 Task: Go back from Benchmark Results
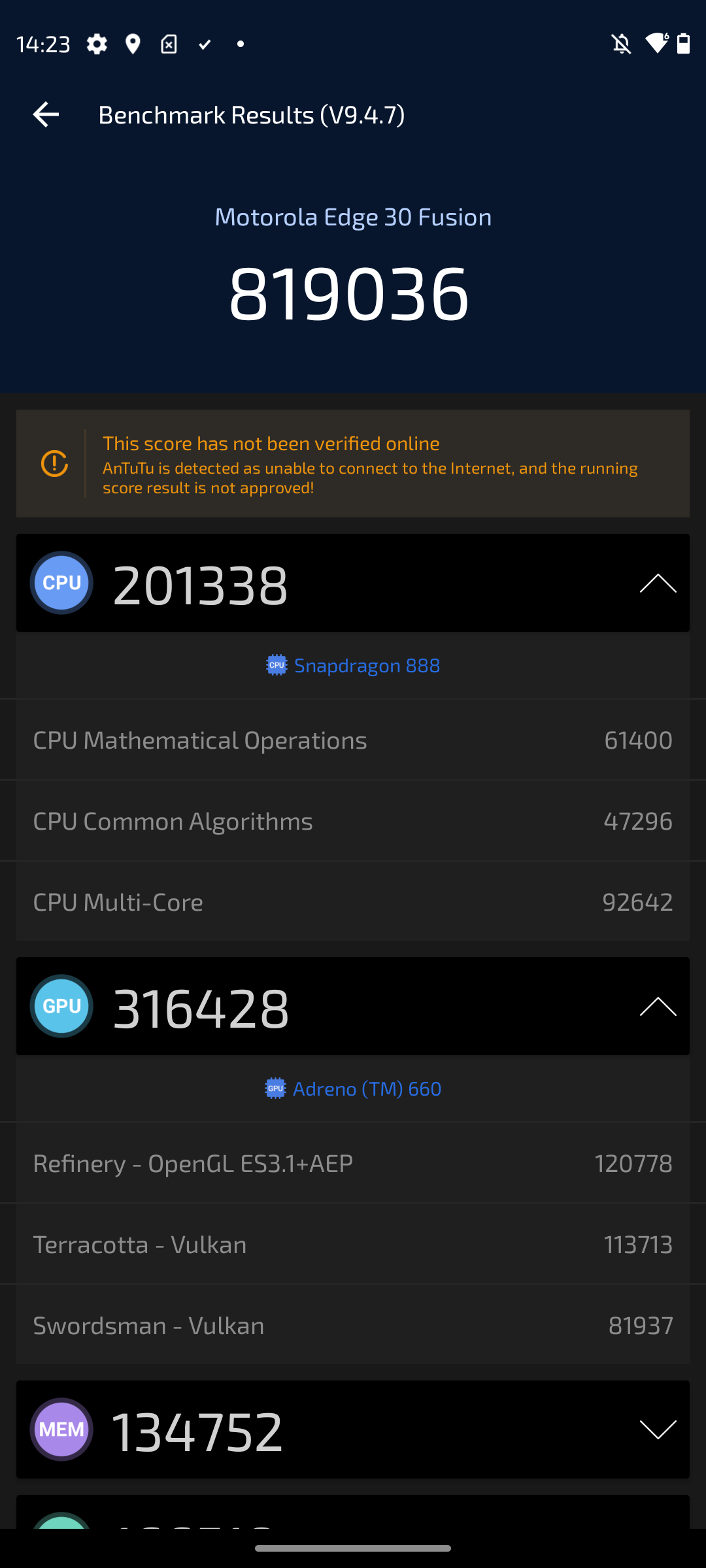[46, 115]
